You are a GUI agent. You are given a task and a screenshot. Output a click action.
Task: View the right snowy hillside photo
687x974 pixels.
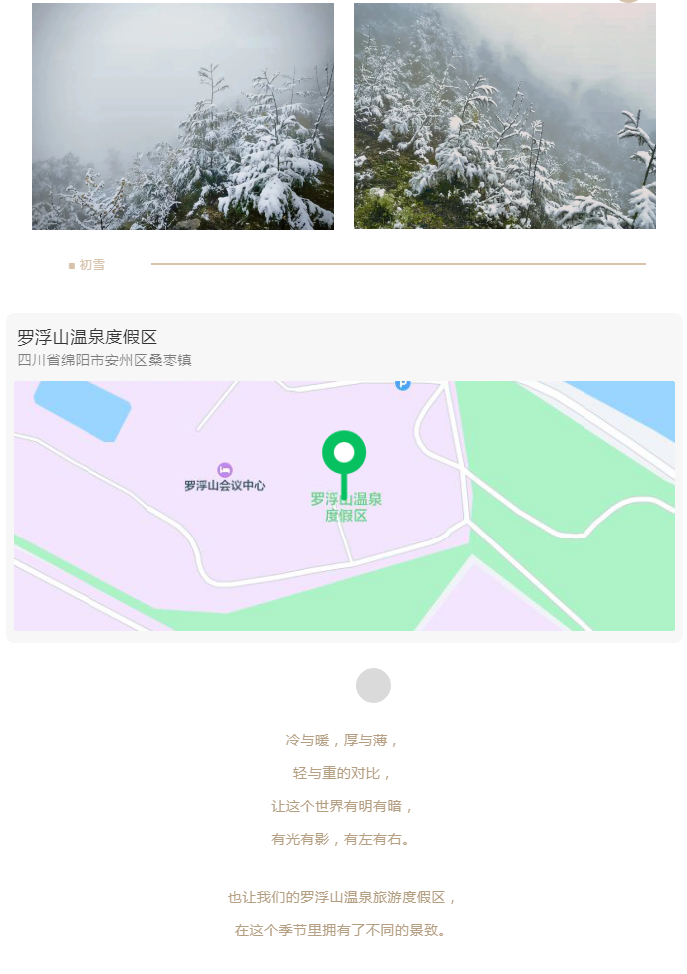(x=505, y=116)
